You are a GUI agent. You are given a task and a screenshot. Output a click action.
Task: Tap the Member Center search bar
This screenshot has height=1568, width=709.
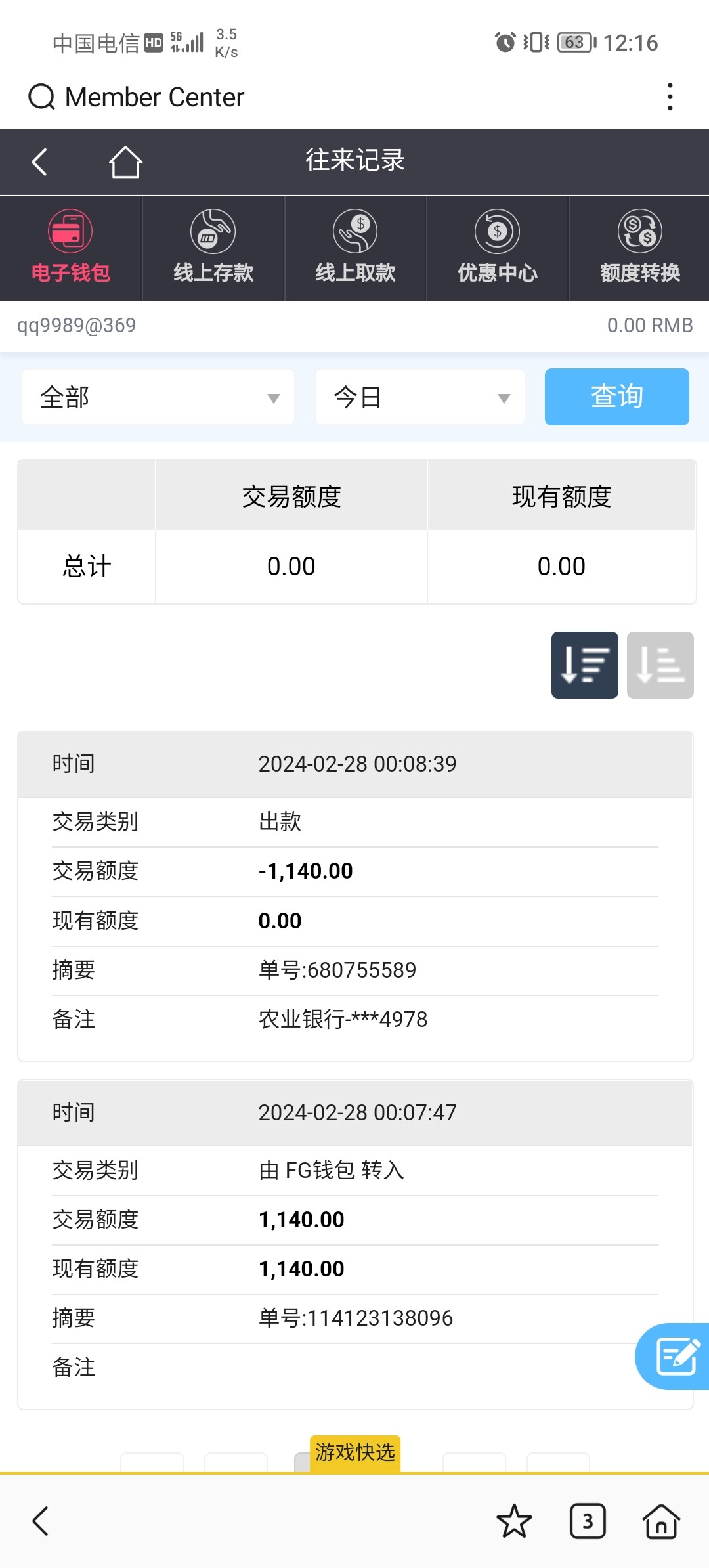154,97
